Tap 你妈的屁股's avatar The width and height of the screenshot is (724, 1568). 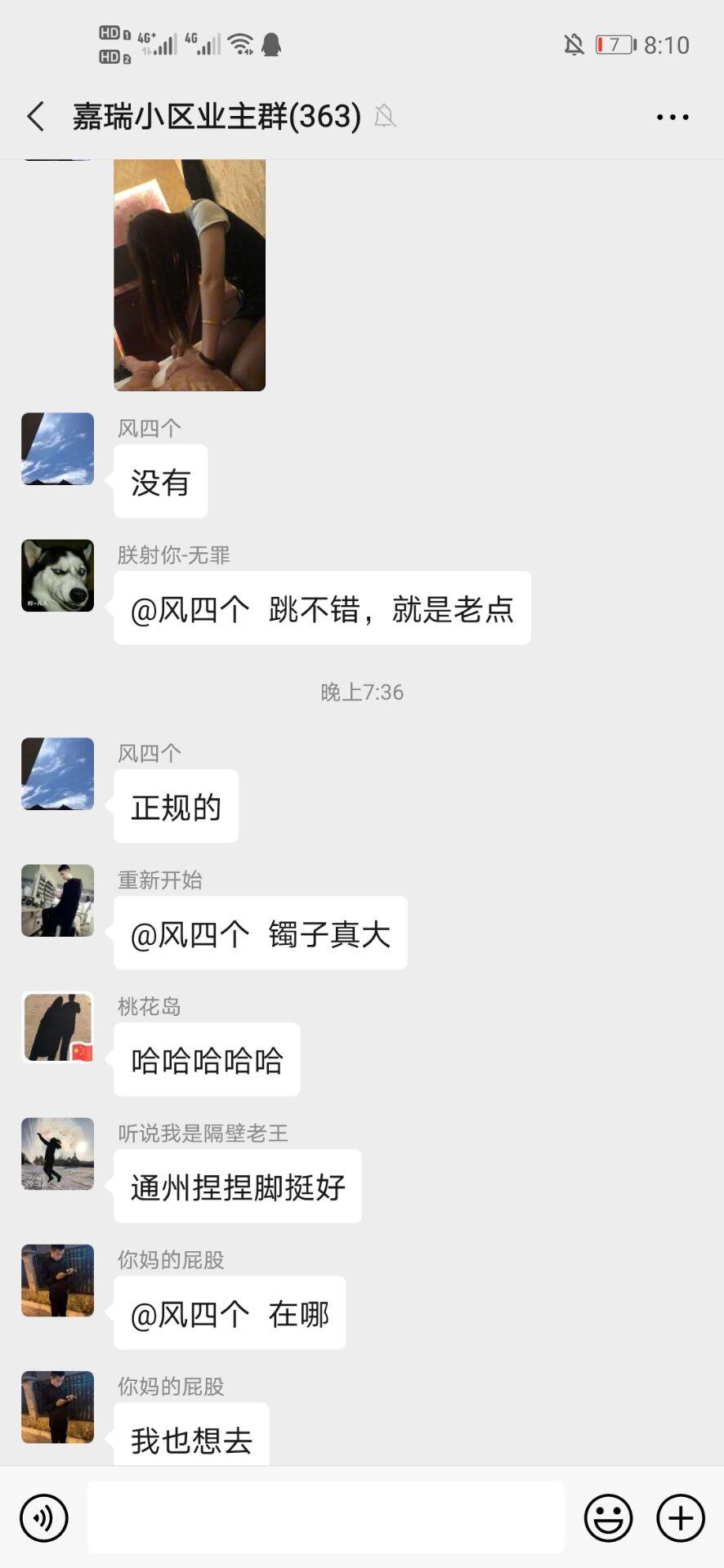tap(57, 1281)
